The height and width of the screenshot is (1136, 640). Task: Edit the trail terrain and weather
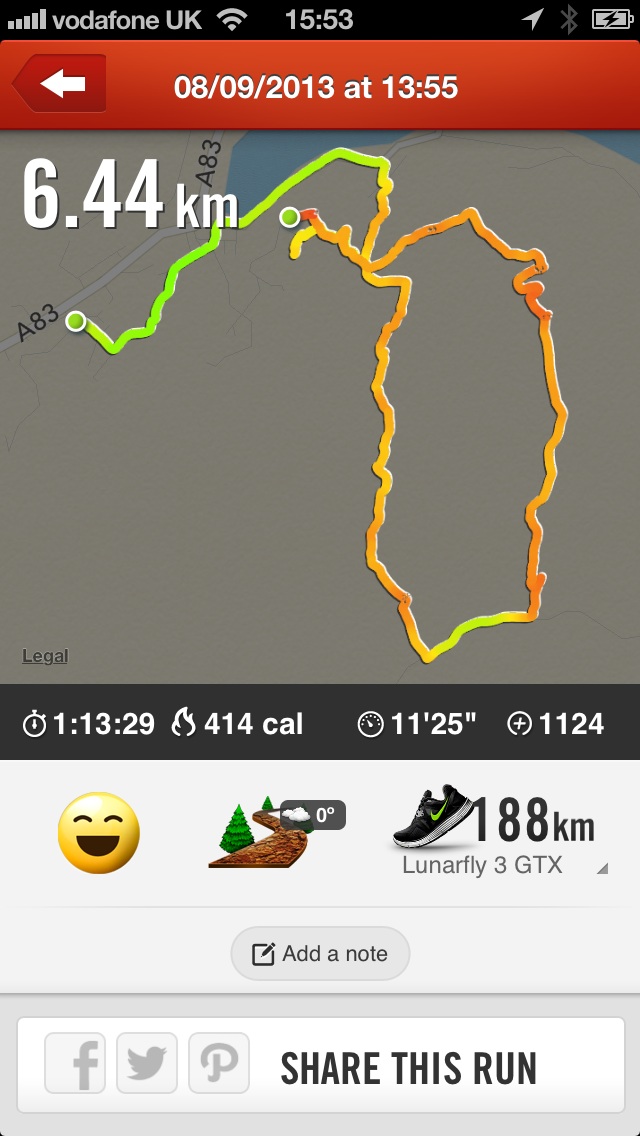pyautogui.click(x=276, y=831)
